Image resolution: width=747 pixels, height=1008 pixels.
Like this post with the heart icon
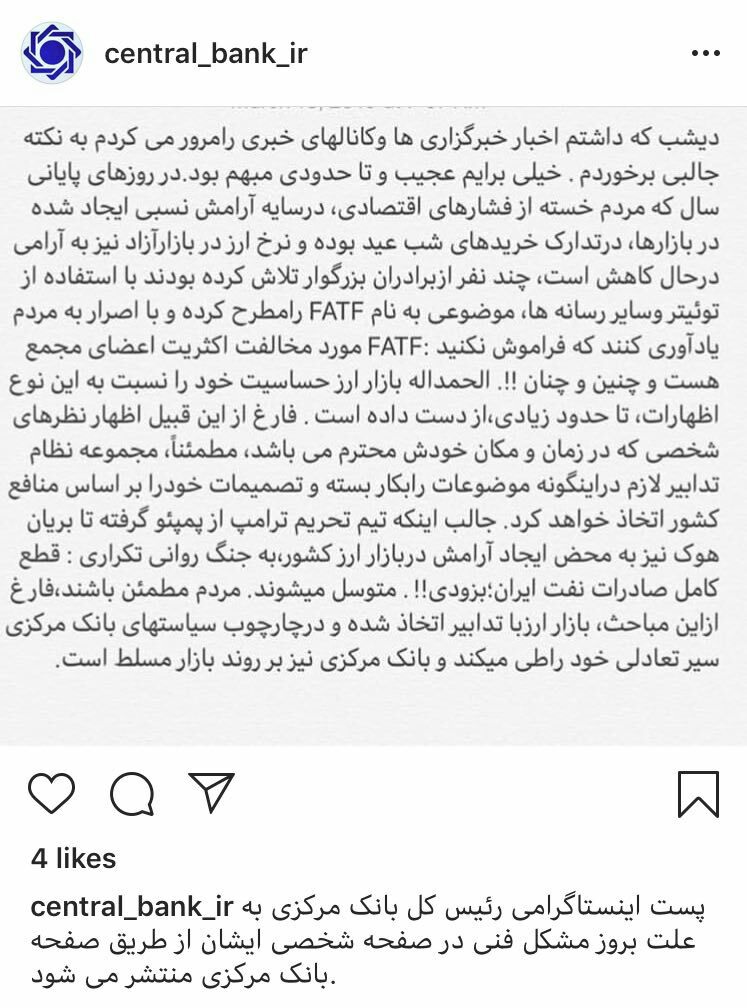52,794
